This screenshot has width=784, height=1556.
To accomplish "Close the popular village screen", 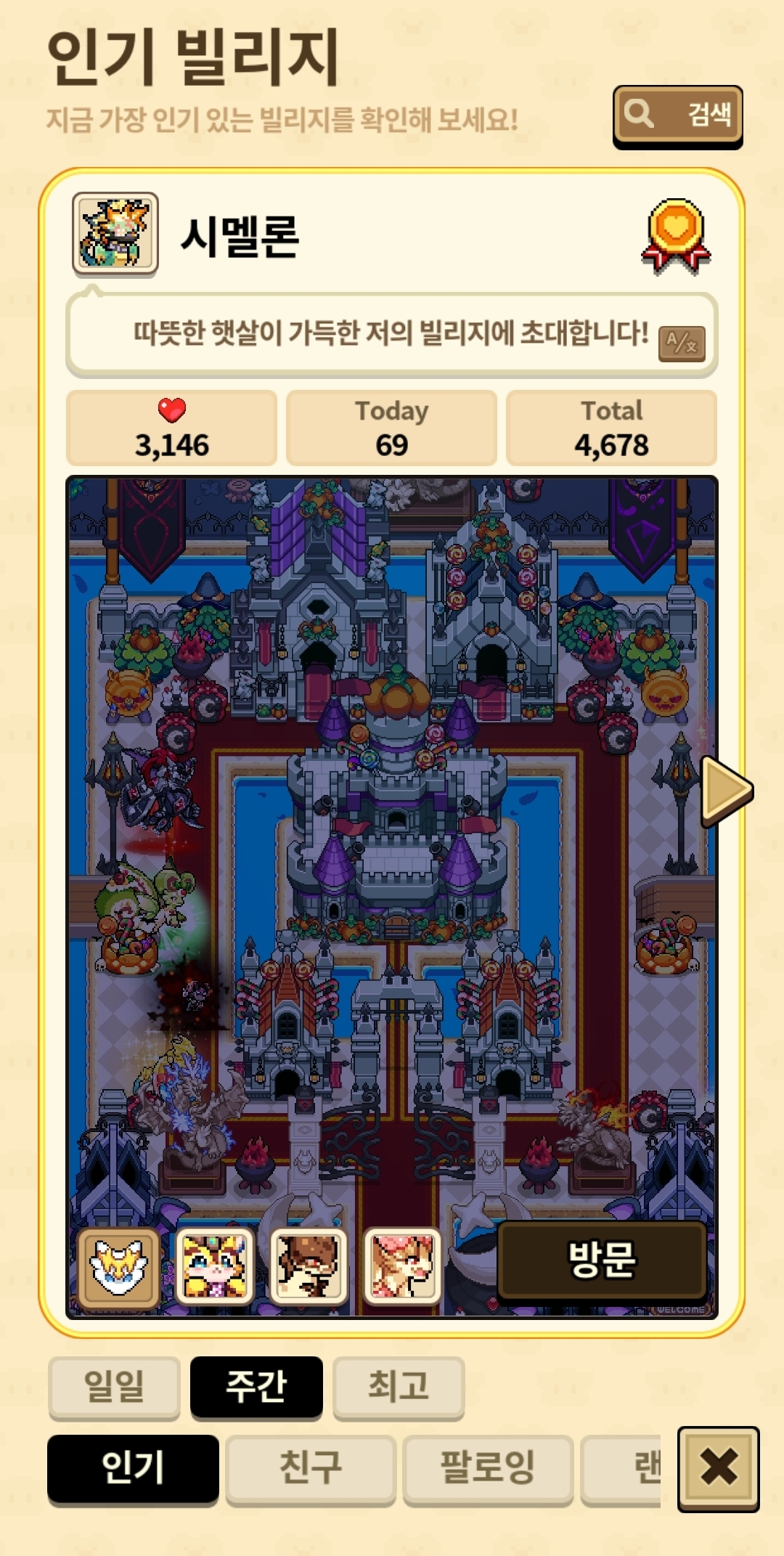I will tap(718, 1468).
